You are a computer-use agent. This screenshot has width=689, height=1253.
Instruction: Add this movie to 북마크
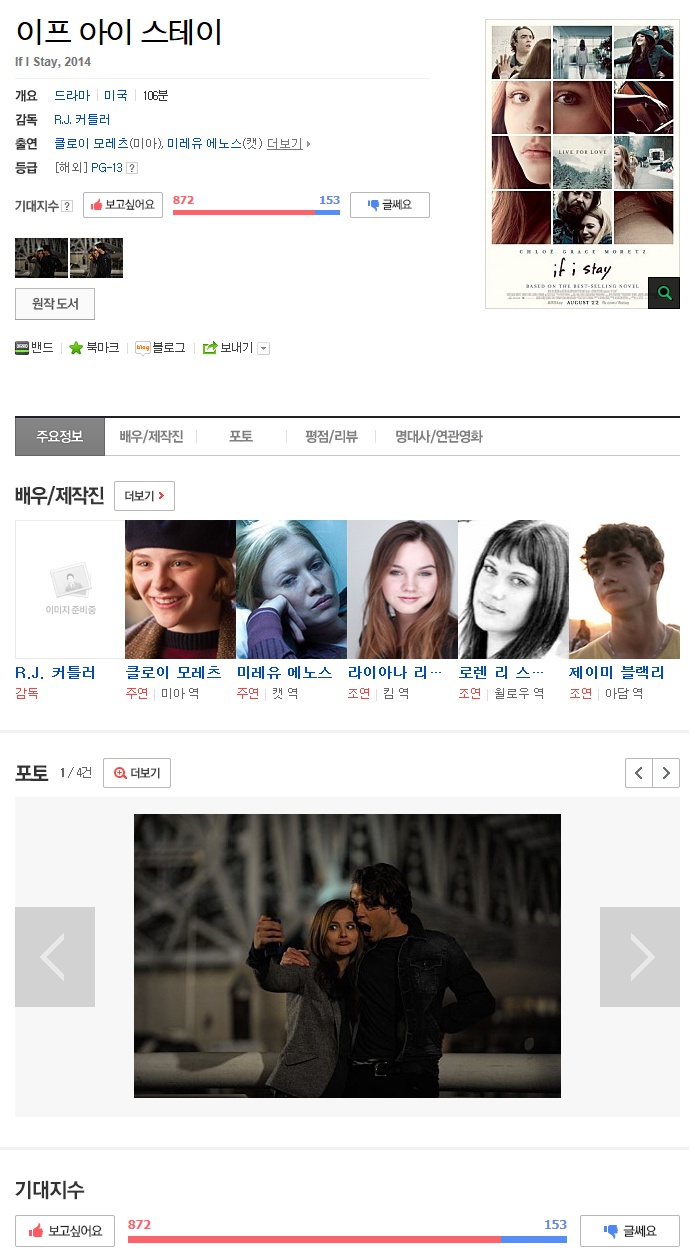(94, 348)
